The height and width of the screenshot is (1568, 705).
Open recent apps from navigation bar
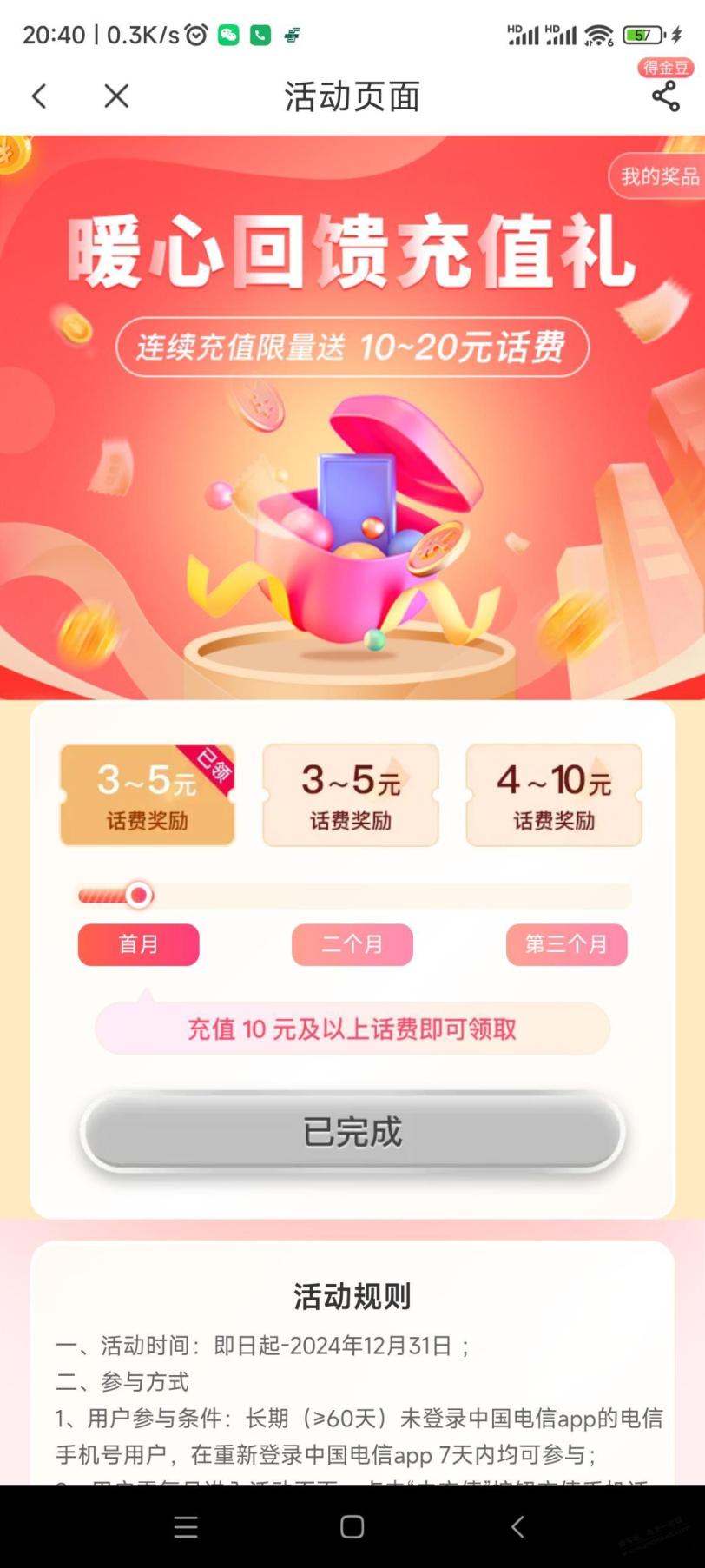(x=186, y=1527)
